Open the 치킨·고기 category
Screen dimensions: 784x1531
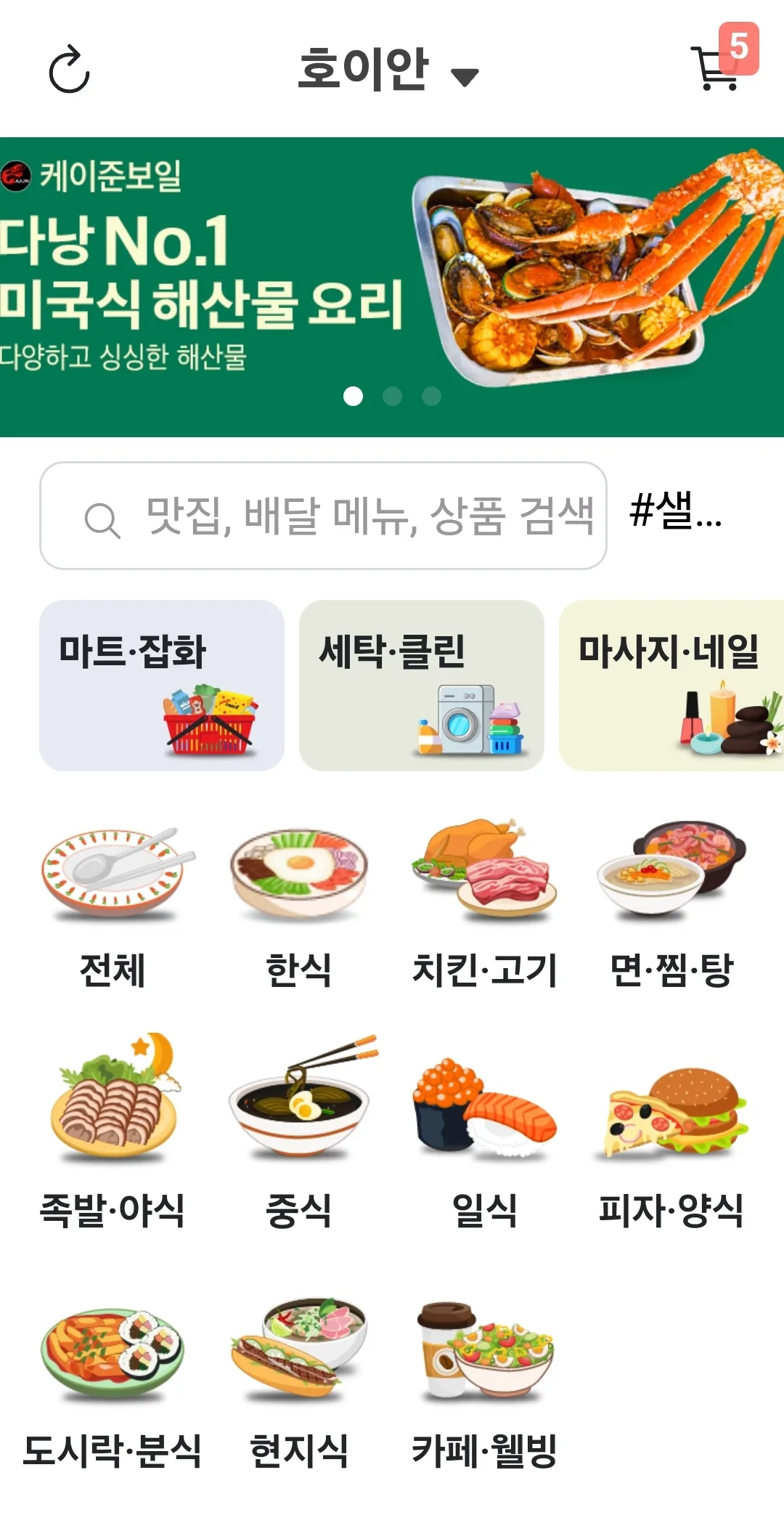[484, 905]
